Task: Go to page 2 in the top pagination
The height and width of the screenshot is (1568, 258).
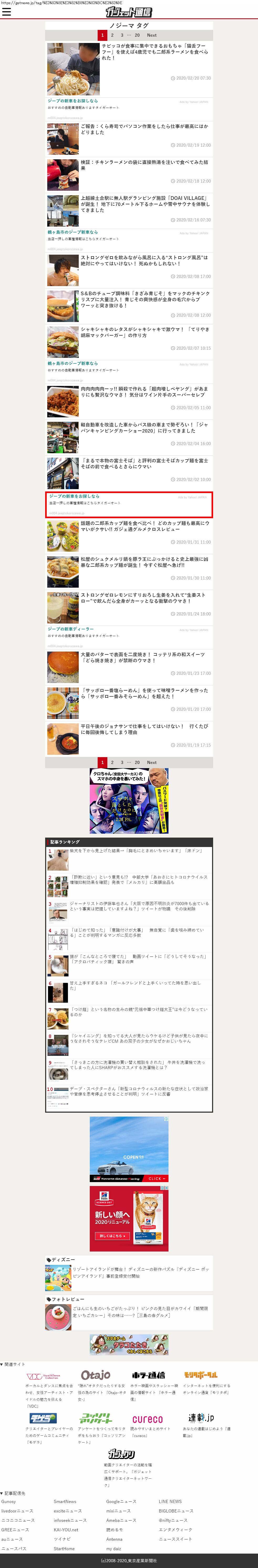Action: coord(112,35)
